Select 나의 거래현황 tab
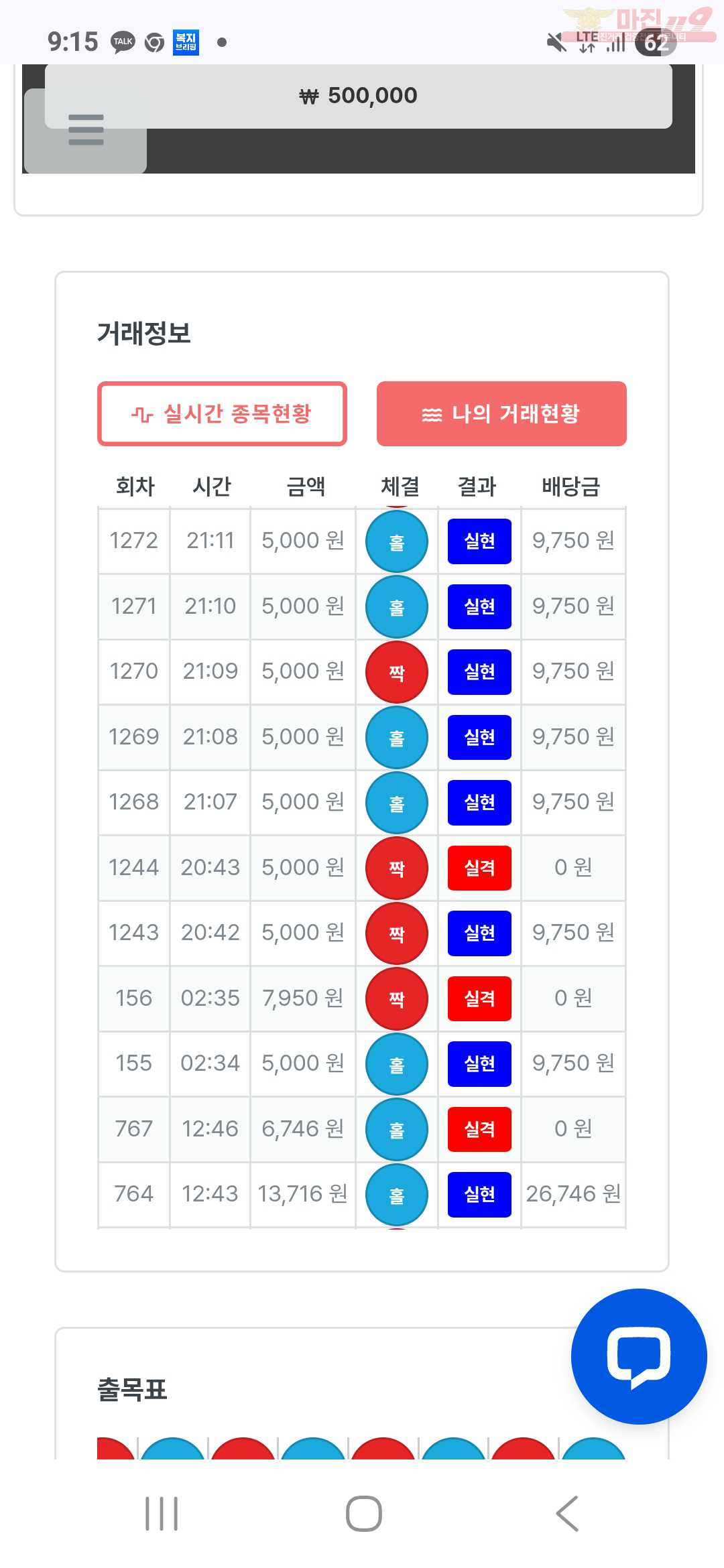This screenshot has height=1568, width=724. click(501, 413)
